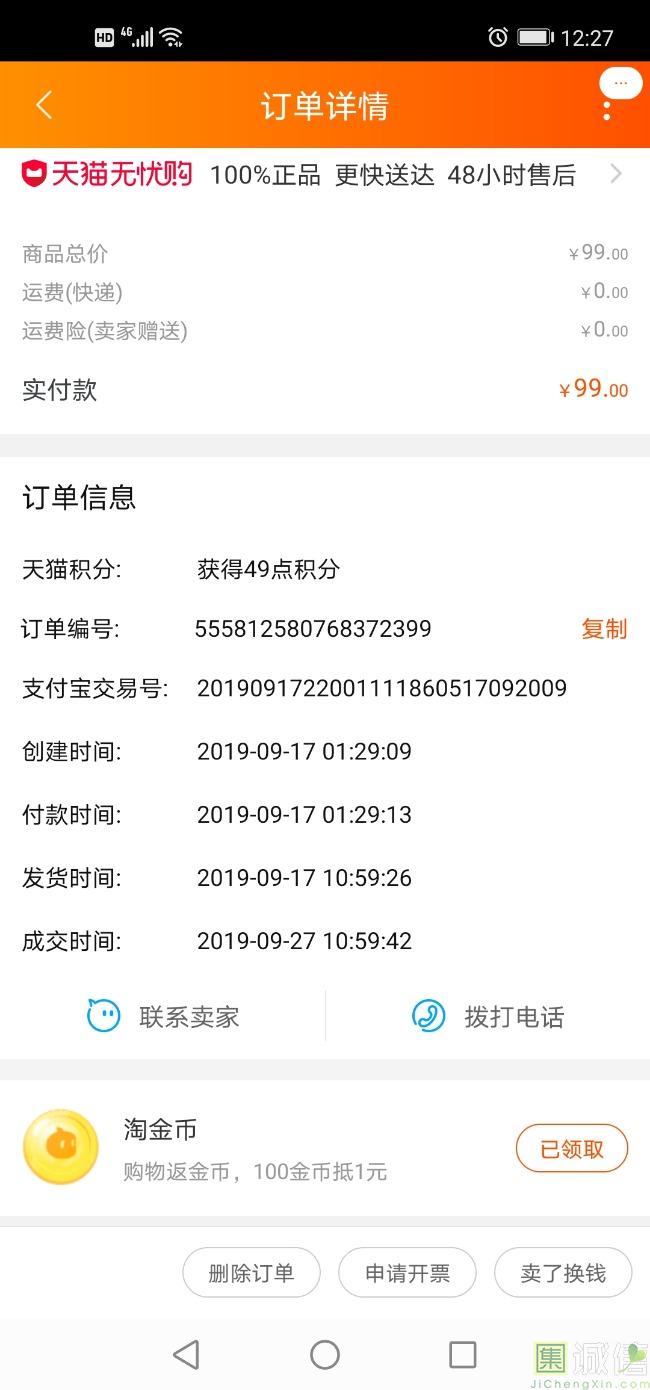Go back from order details
The width and height of the screenshot is (650, 1390).
[x=44, y=105]
